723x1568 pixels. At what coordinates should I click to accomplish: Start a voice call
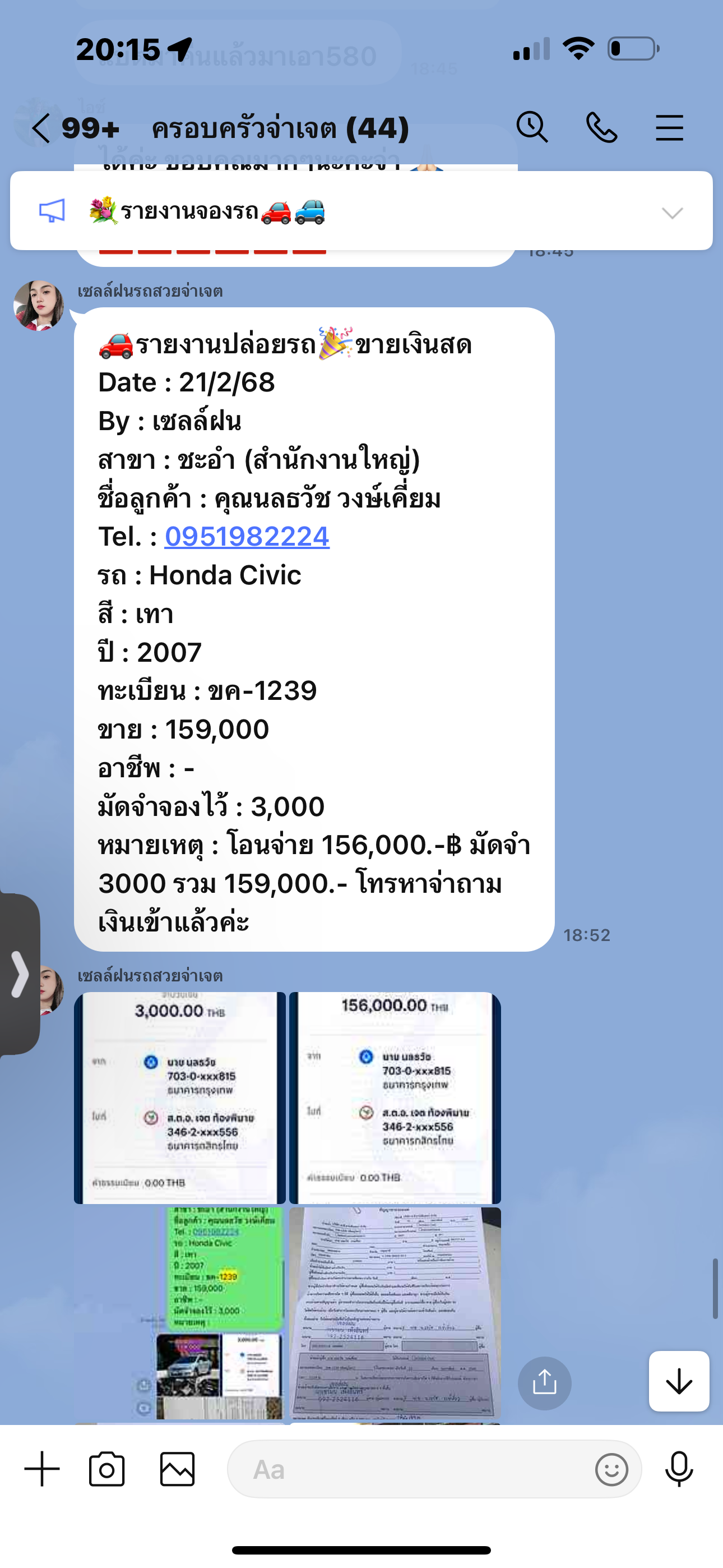coord(601,128)
